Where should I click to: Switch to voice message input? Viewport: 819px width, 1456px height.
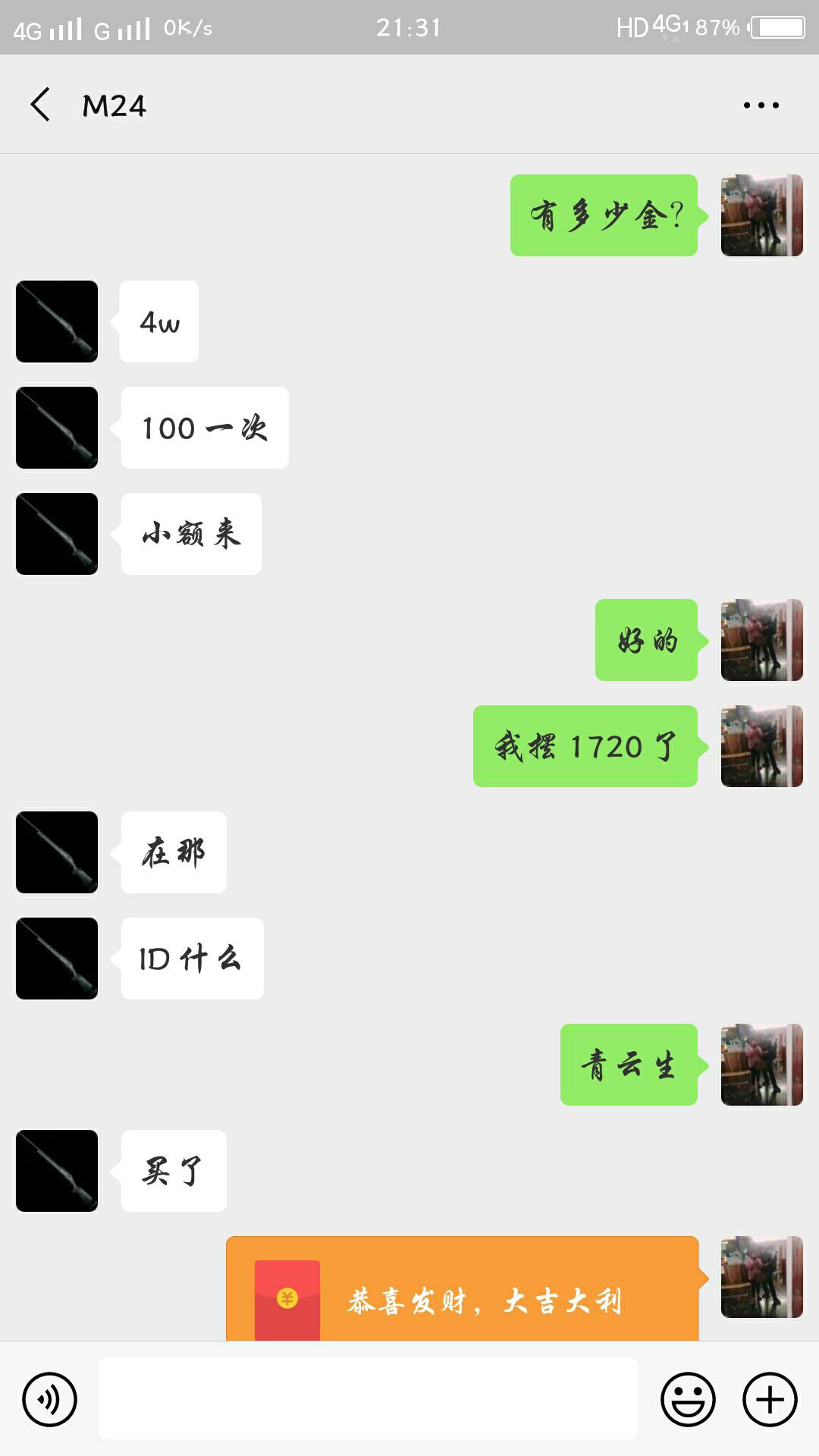pos(50,1399)
